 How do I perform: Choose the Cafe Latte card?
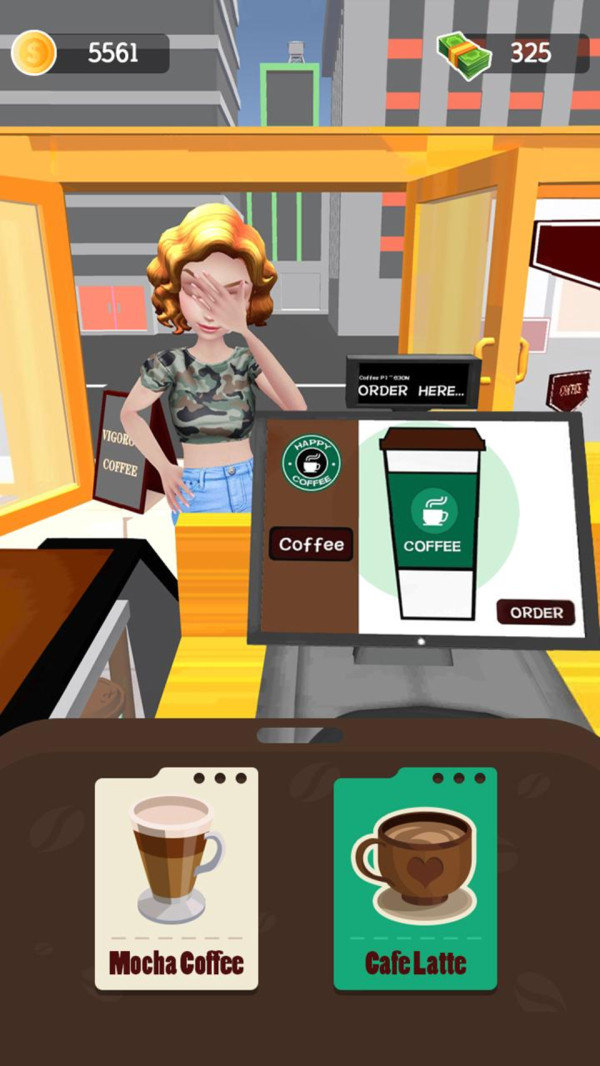415,879
